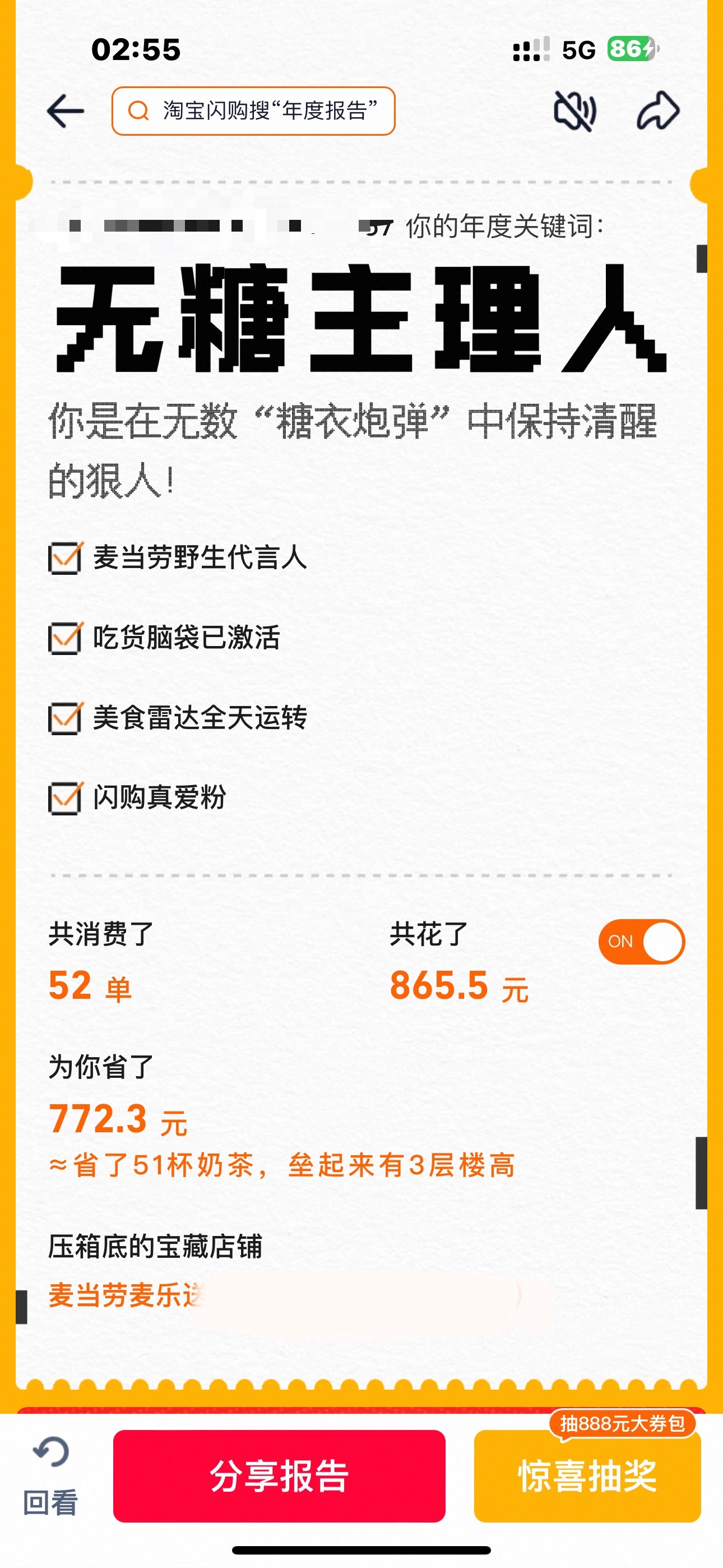Tap the battery charging indicator showing 86

(x=628, y=50)
